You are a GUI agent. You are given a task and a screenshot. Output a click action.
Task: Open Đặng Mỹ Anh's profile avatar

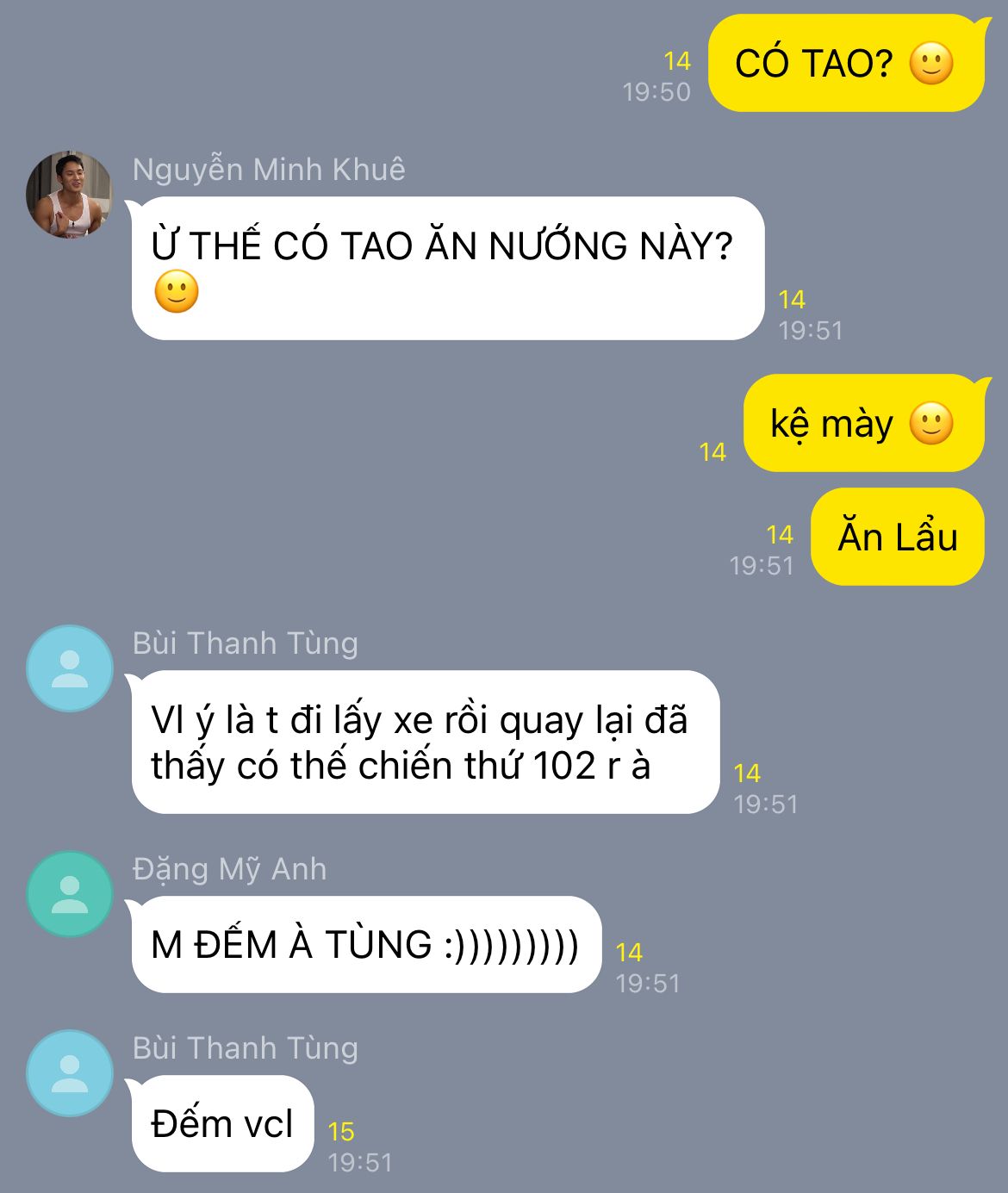tap(69, 894)
